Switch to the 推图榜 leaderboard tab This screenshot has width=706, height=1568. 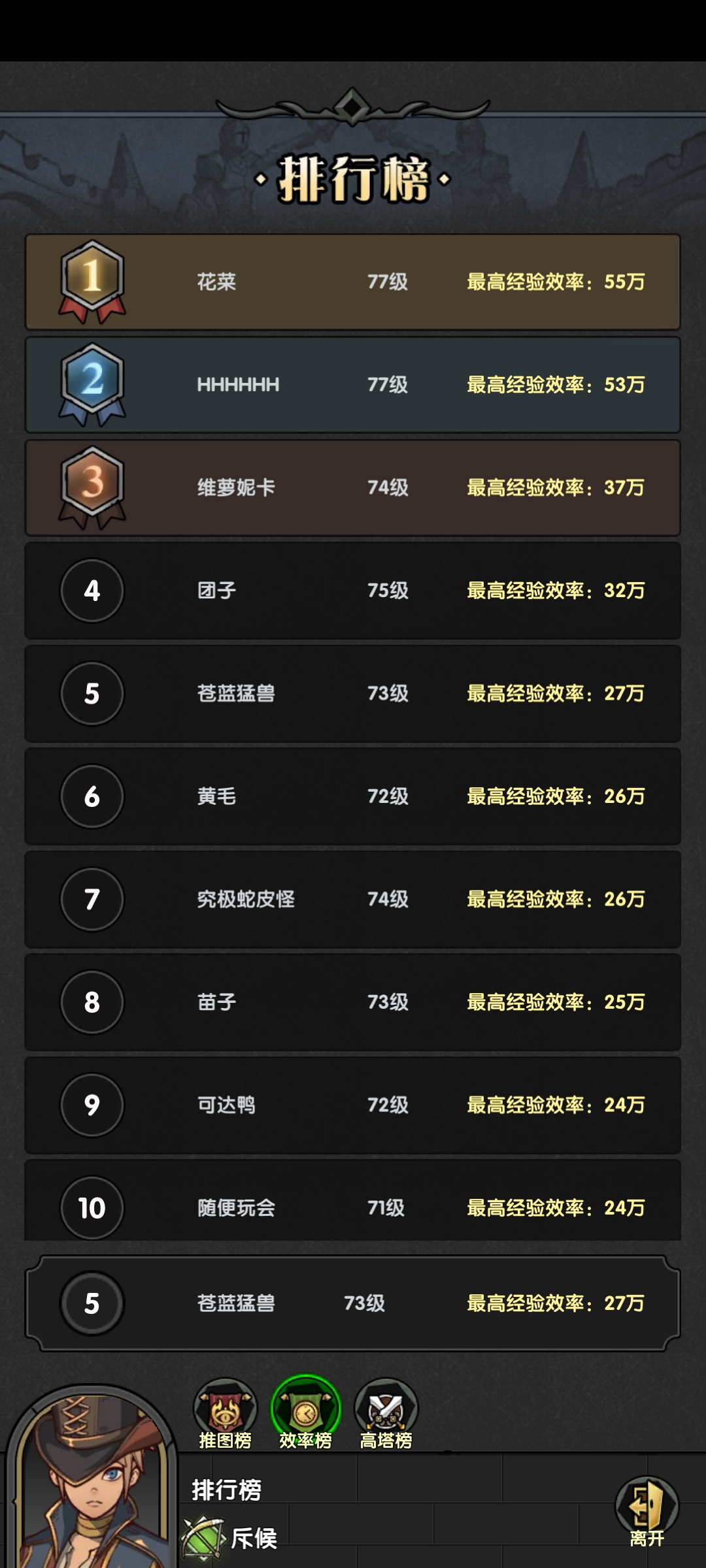click(x=225, y=1413)
